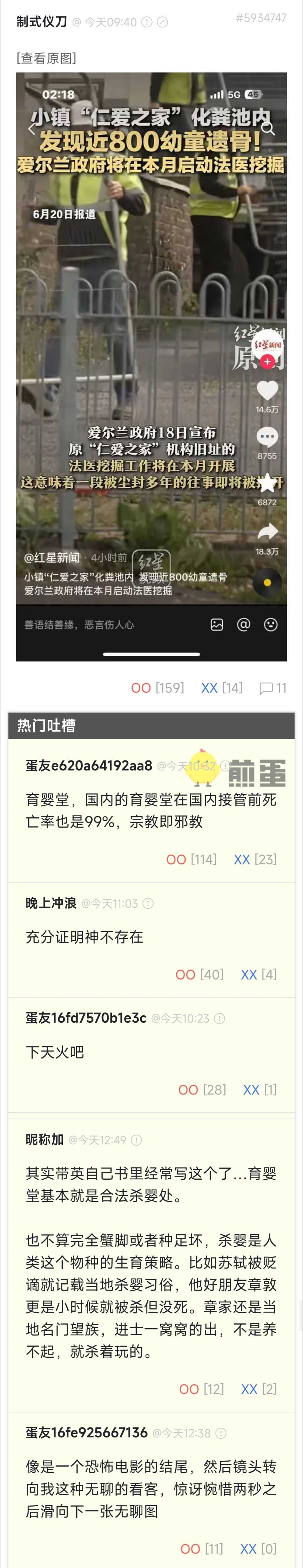The height and width of the screenshot is (1568, 303).
Task: Open post number #5934747 link
Action: click(x=261, y=18)
